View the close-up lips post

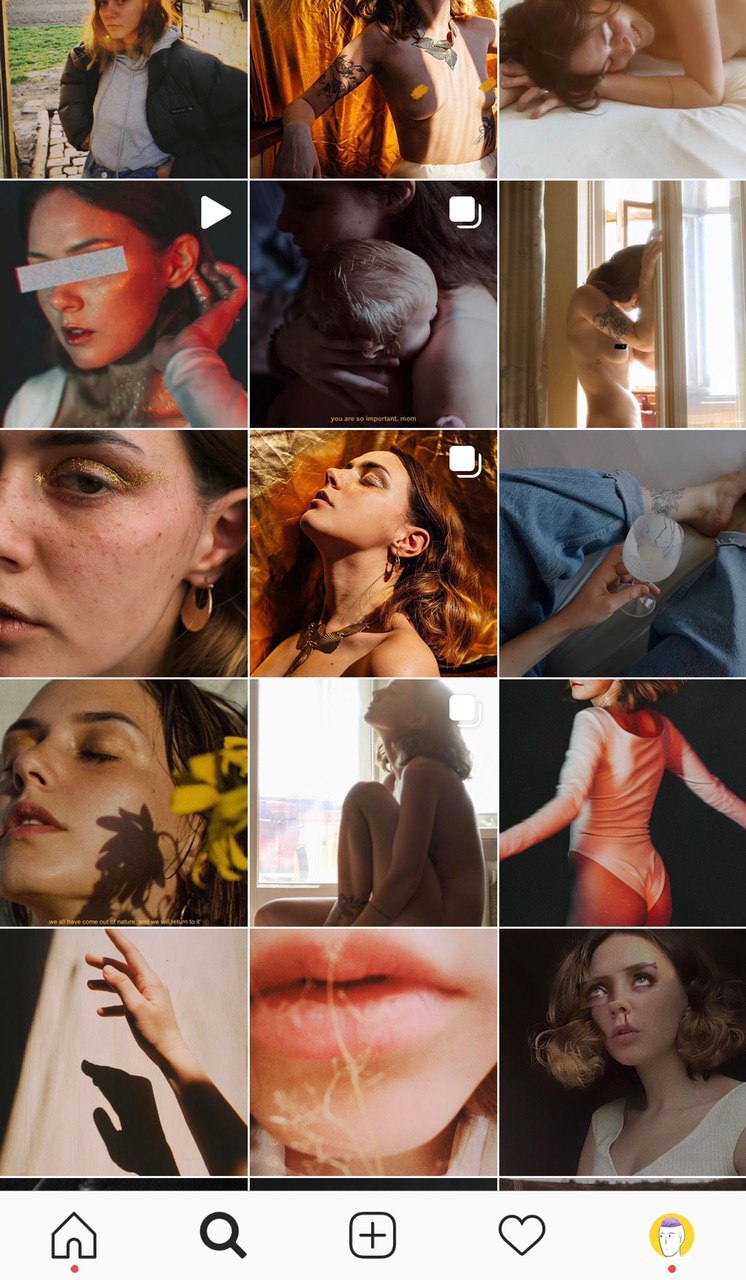pyautogui.click(x=373, y=1052)
